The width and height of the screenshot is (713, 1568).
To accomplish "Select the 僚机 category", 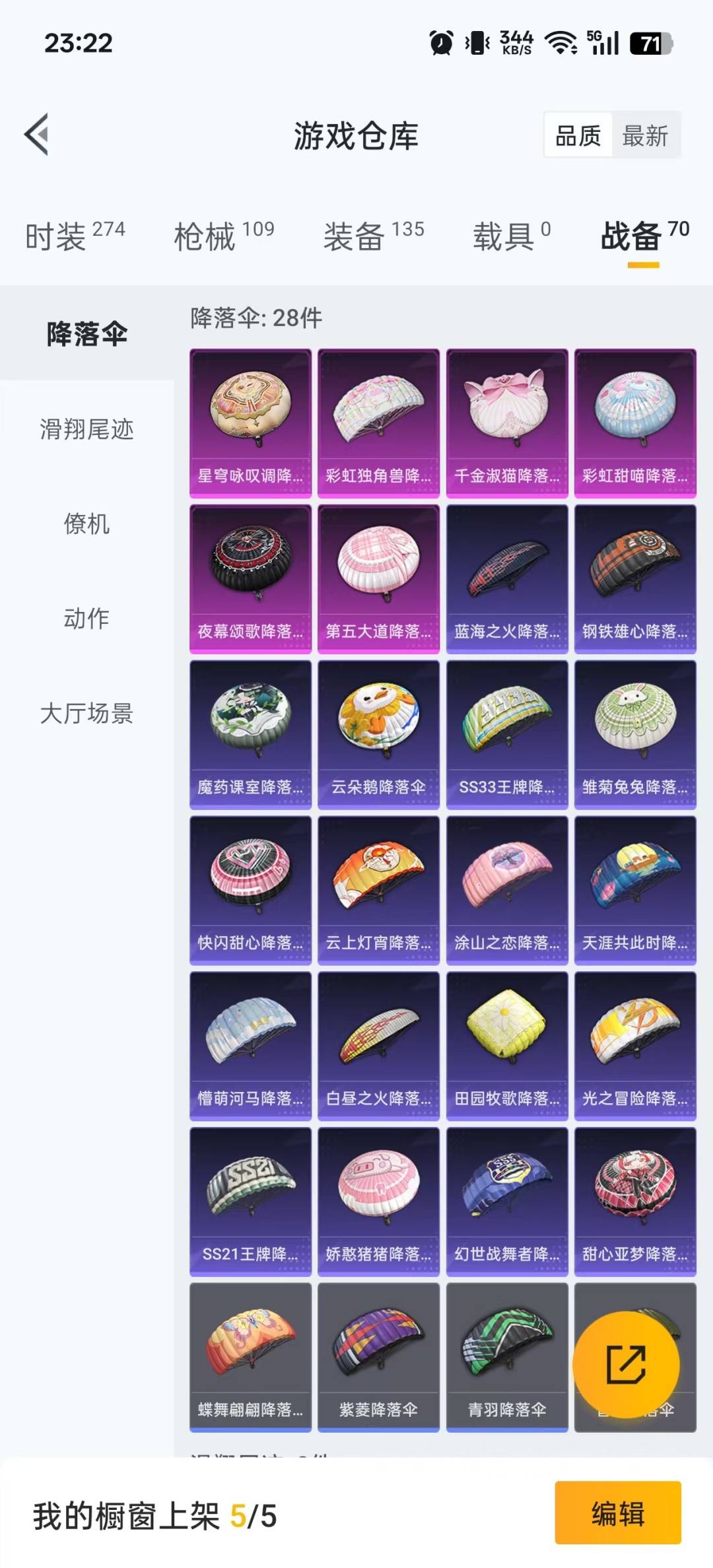I will (86, 524).
